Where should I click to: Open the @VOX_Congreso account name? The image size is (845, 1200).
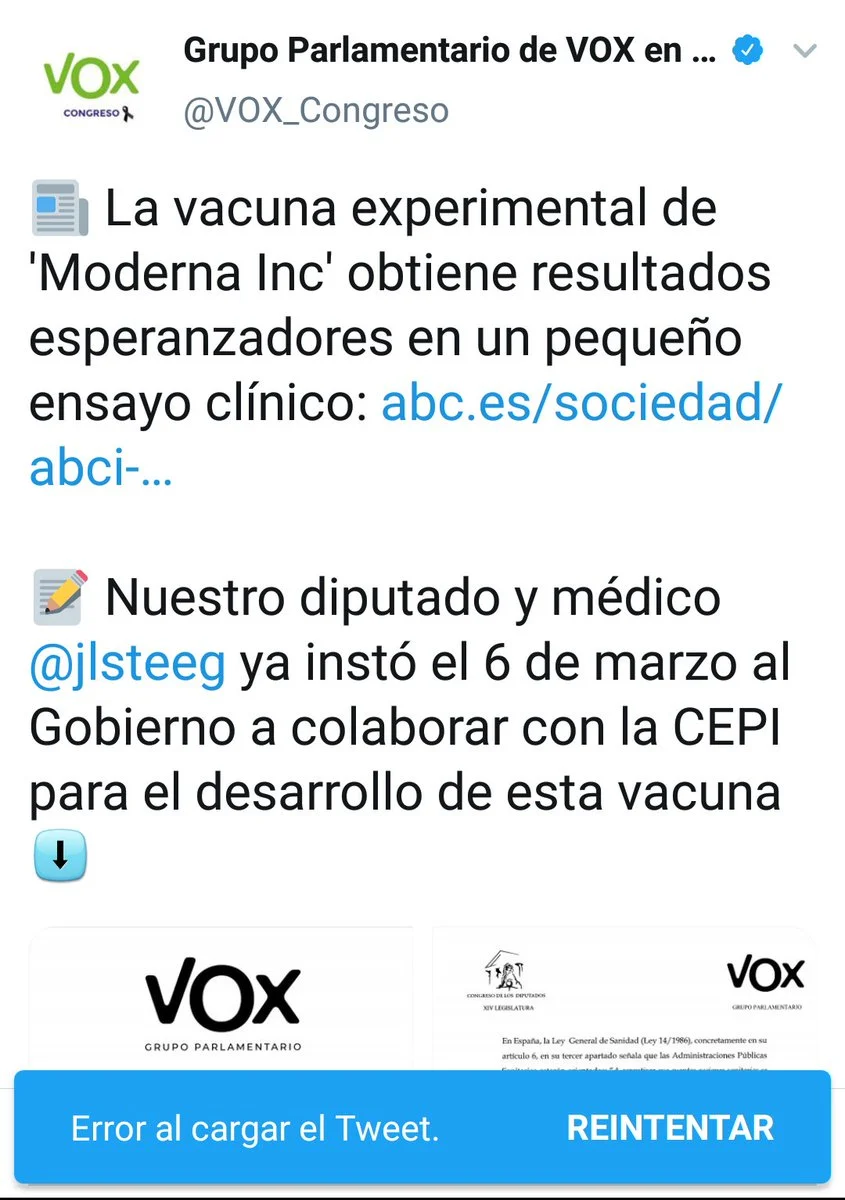(316, 110)
